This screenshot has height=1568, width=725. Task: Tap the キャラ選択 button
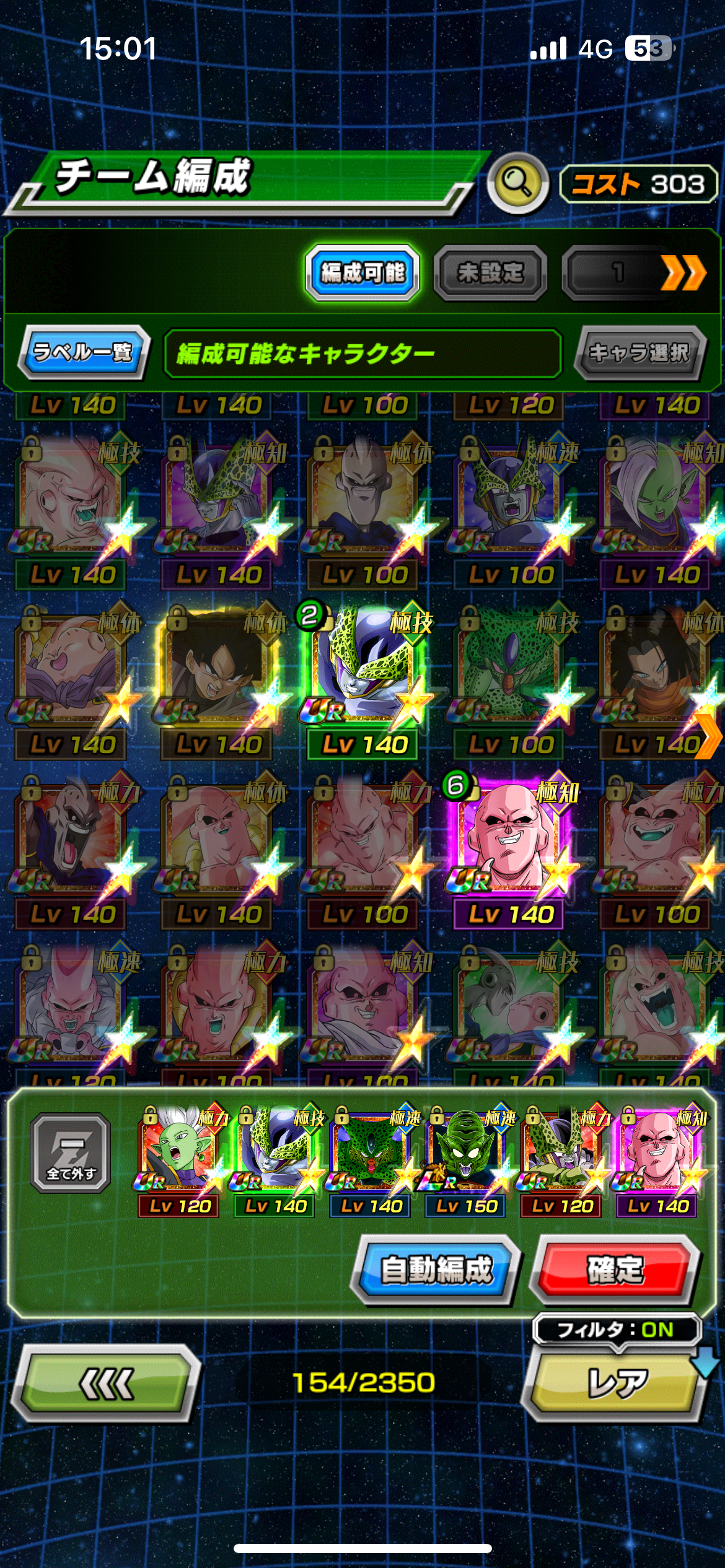pyautogui.click(x=639, y=353)
